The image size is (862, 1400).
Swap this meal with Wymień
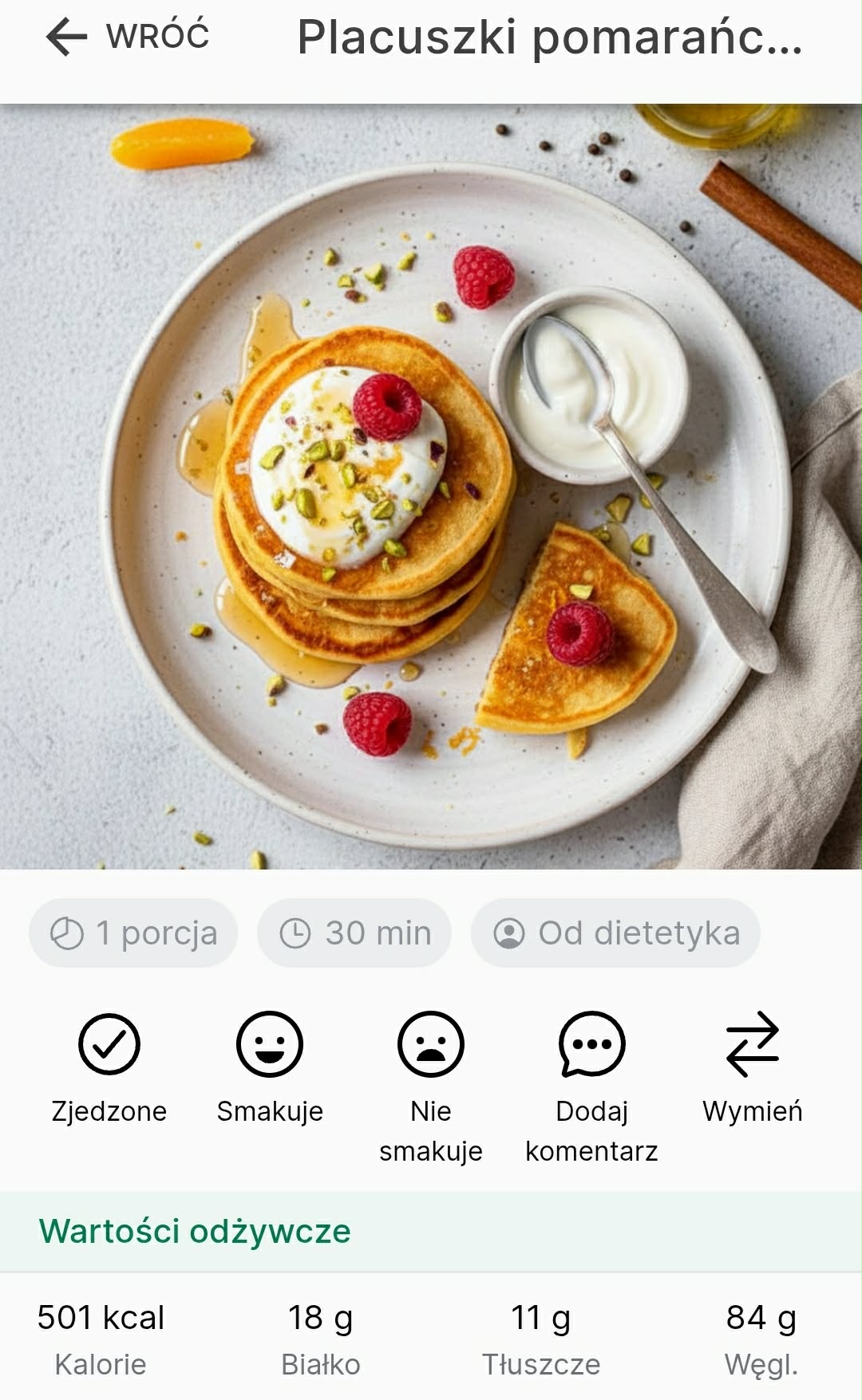coord(752,1044)
